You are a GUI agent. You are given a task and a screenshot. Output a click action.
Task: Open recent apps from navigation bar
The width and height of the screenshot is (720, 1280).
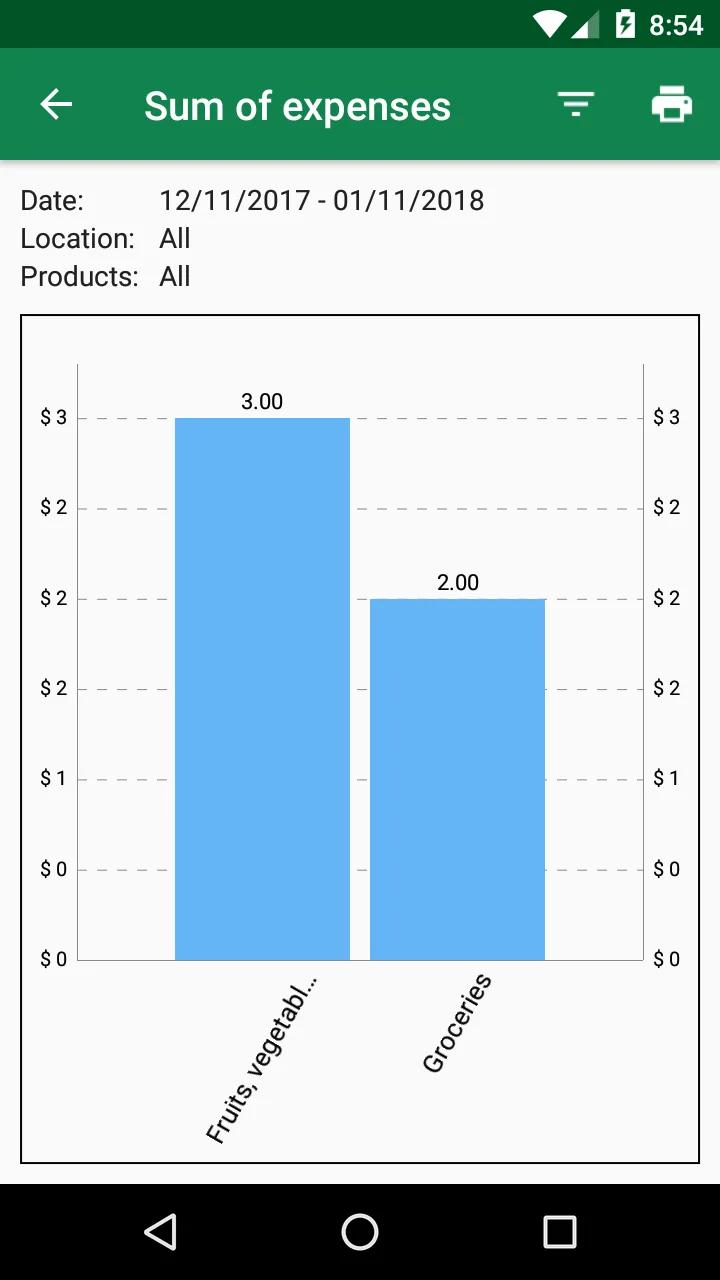559,1232
